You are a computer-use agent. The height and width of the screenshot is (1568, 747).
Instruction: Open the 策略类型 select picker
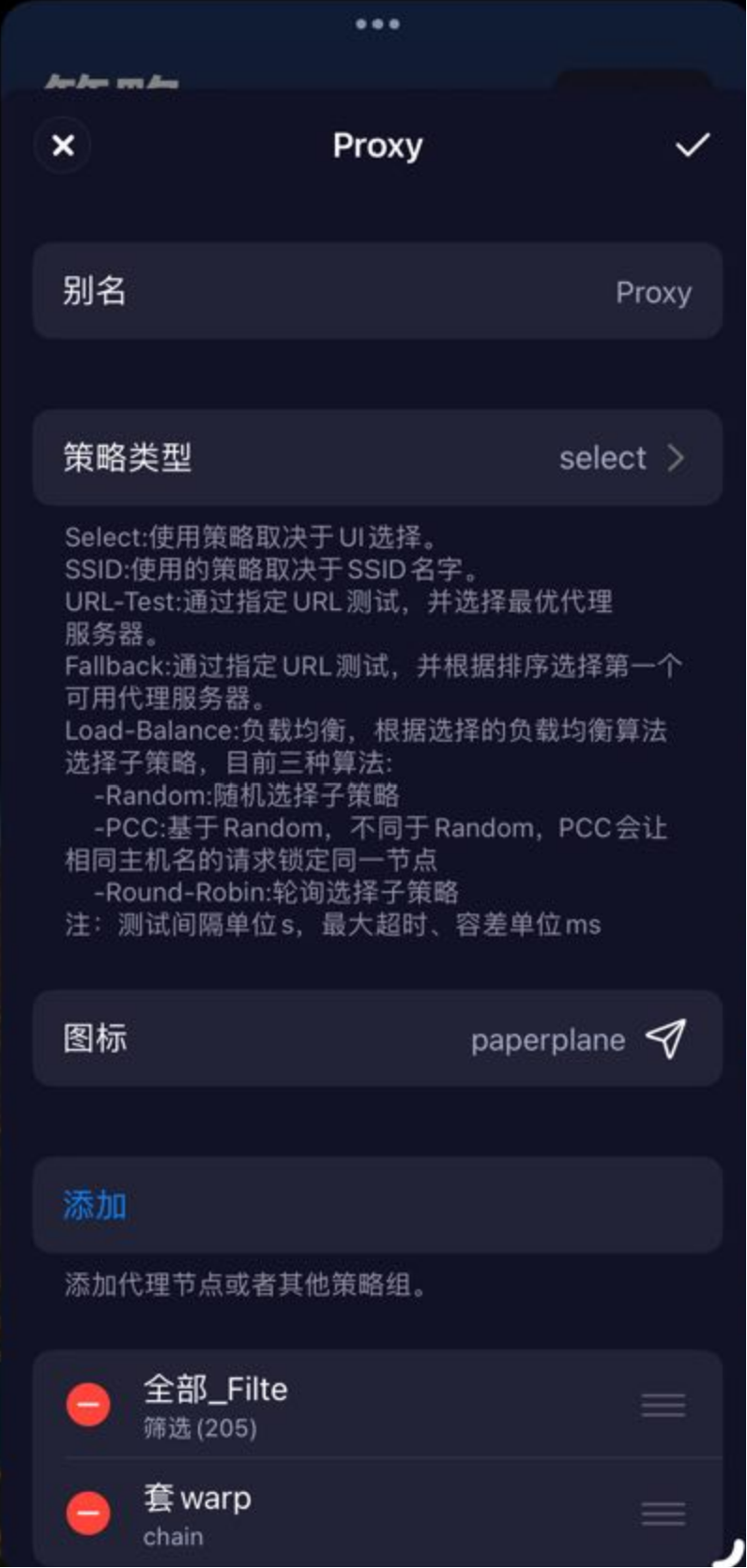pyautogui.click(x=377, y=457)
